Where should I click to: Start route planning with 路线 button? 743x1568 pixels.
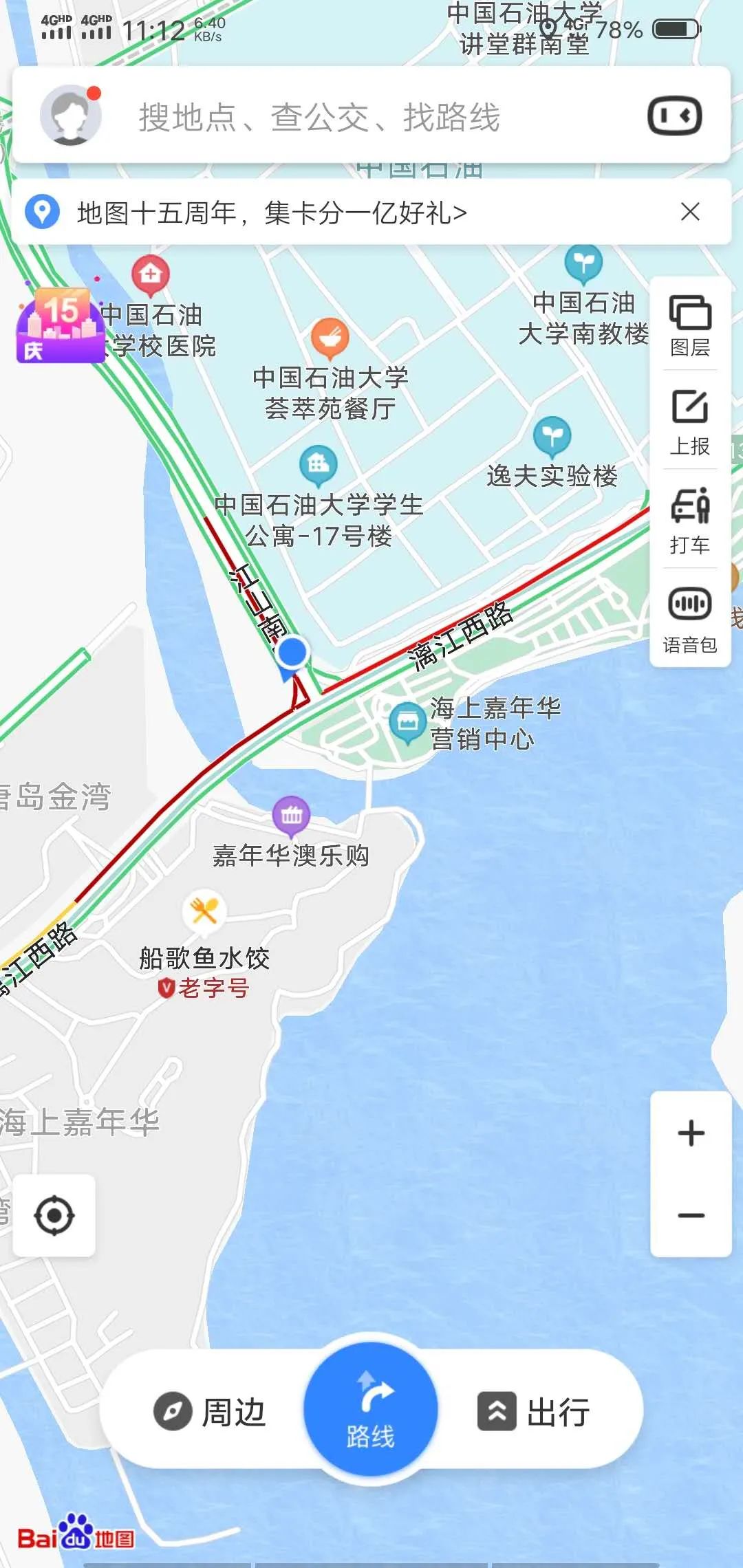click(371, 1408)
